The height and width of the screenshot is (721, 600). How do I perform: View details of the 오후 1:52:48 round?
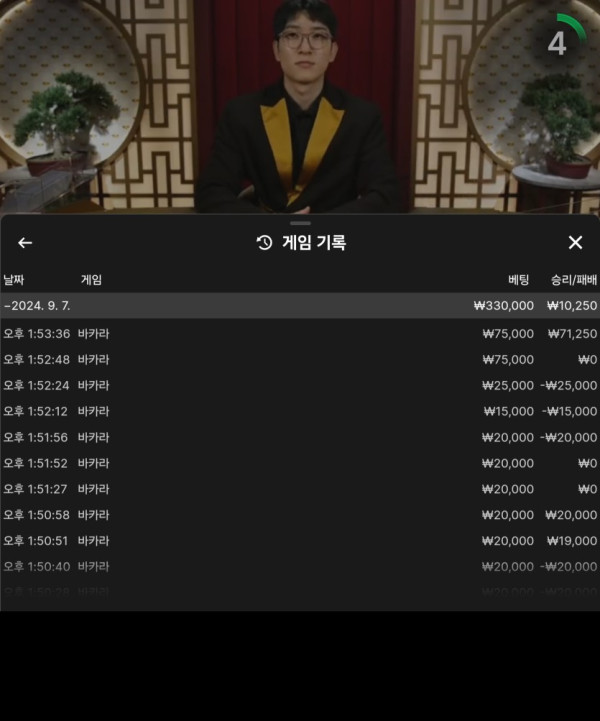click(x=300, y=360)
